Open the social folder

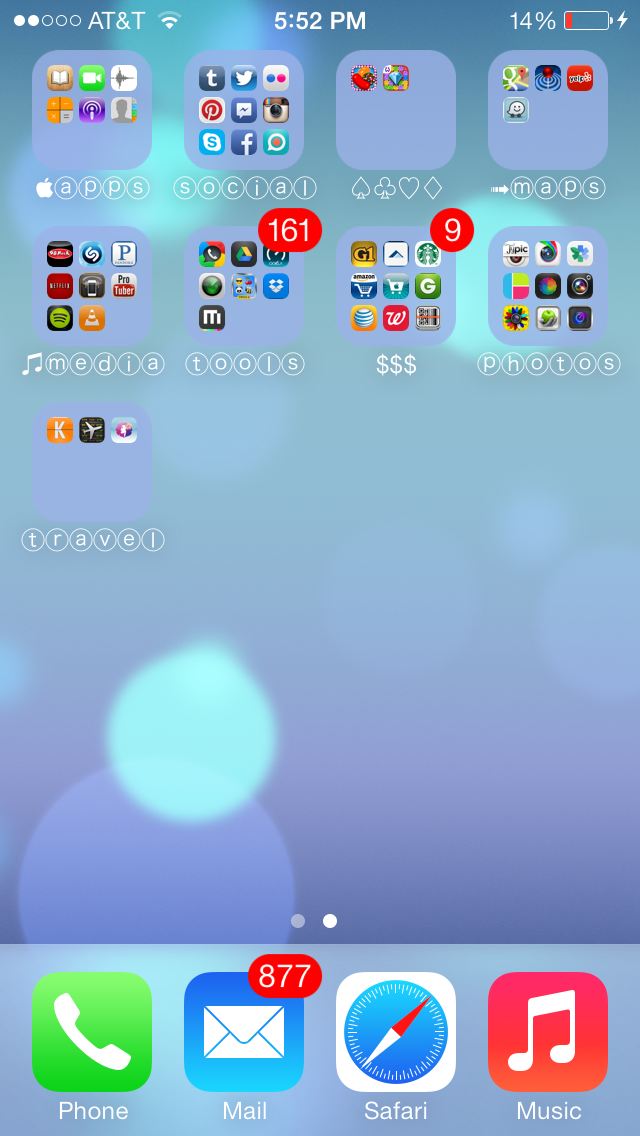coord(244,110)
